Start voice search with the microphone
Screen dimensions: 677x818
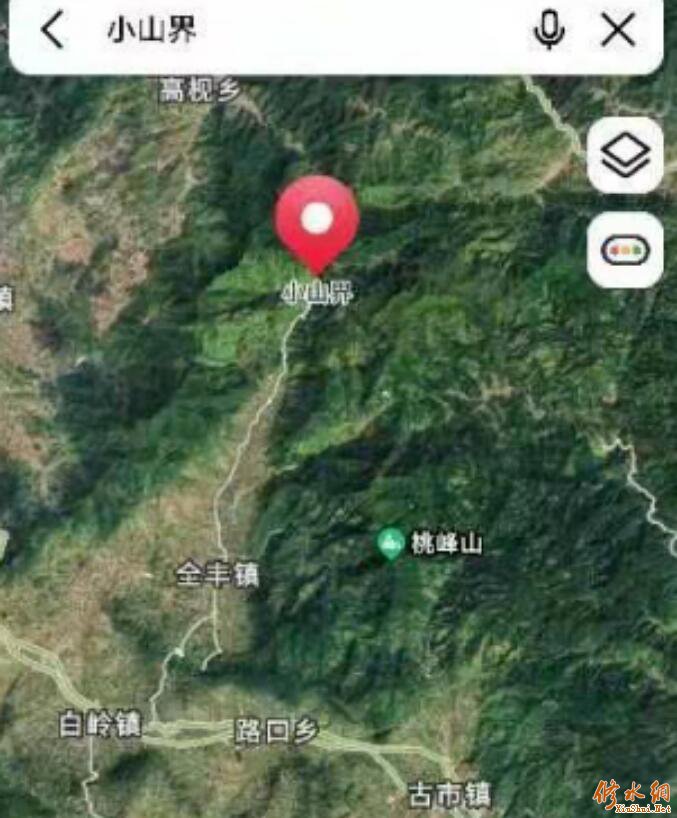(x=548, y=31)
